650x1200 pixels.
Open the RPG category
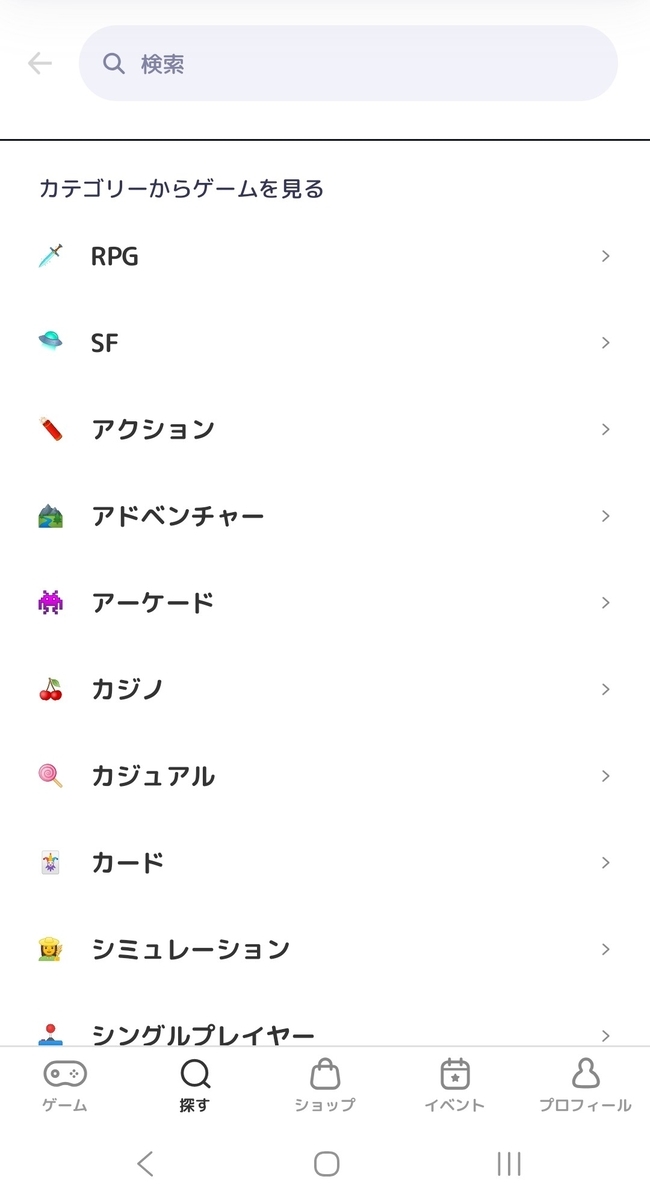[324, 257]
